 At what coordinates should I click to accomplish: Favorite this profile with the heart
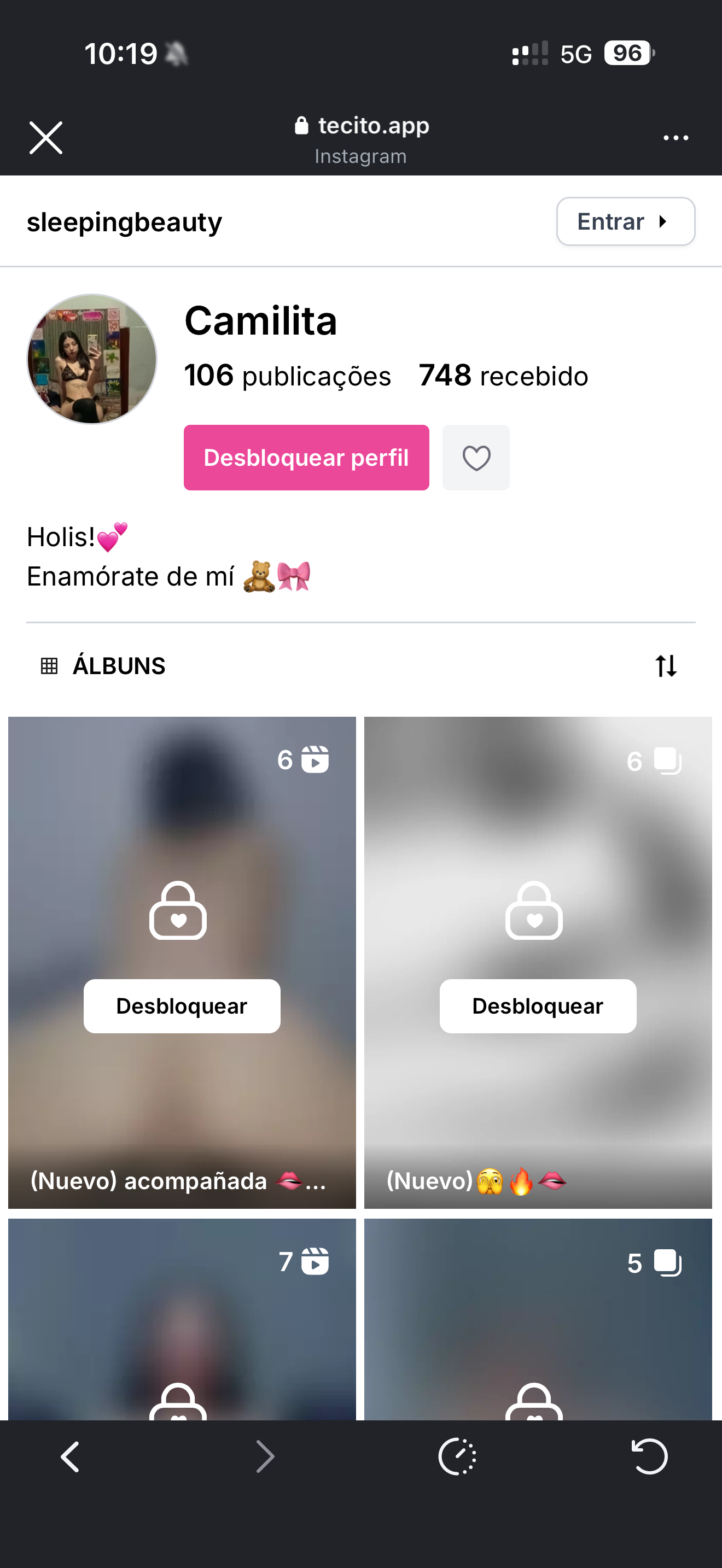pos(476,458)
